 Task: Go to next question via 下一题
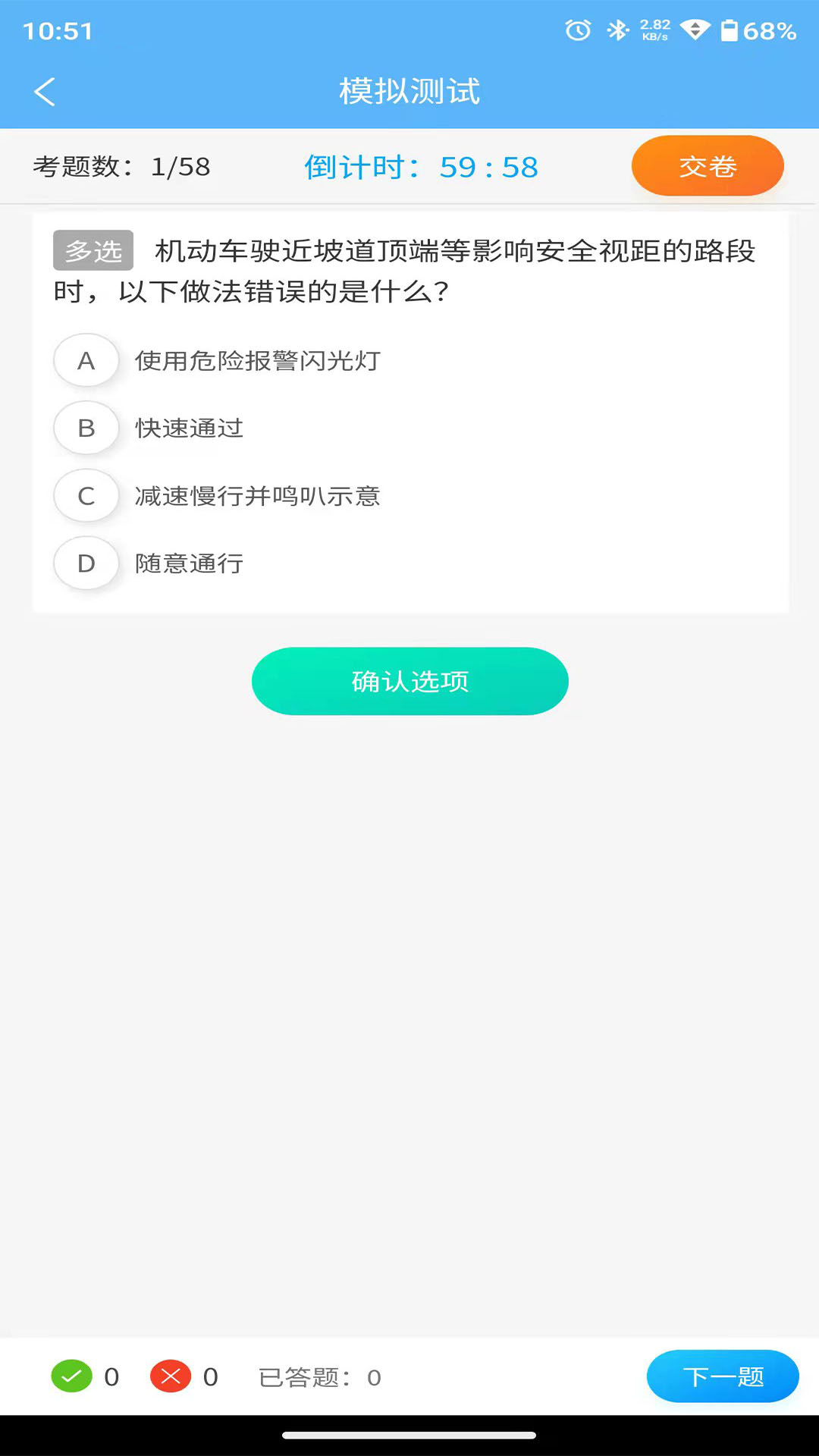pyautogui.click(x=723, y=1376)
